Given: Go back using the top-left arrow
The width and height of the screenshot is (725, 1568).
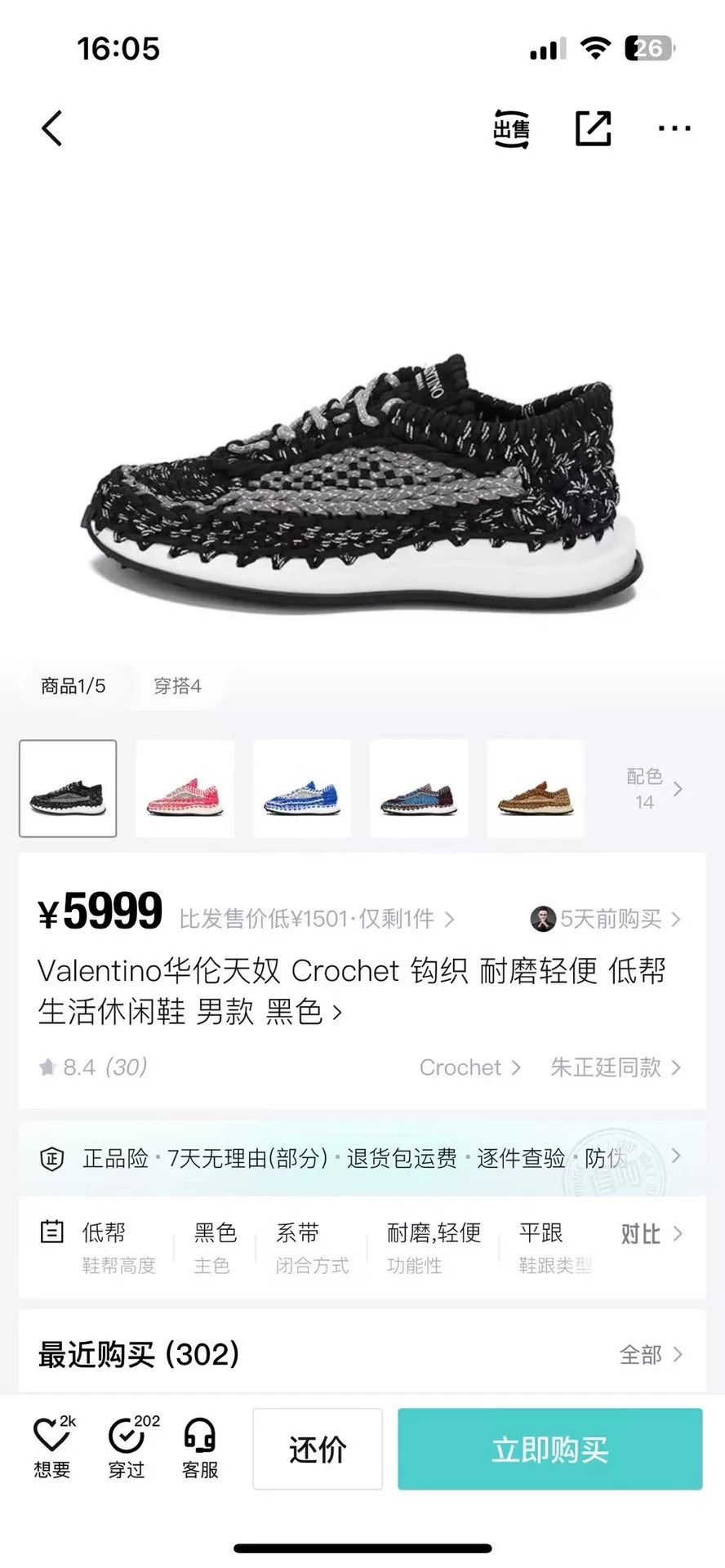Looking at the screenshot, I should tap(52, 128).
